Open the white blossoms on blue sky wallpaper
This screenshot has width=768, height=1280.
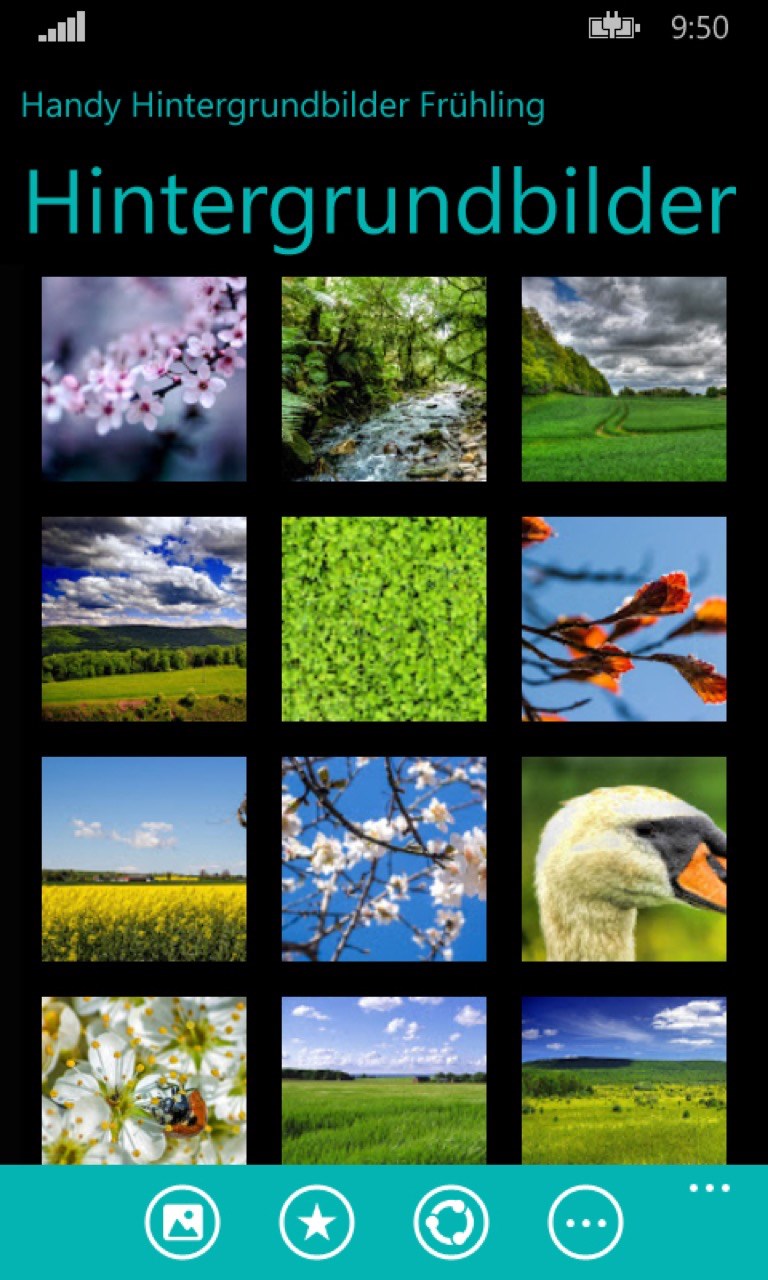pyautogui.click(x=384, y=859)
